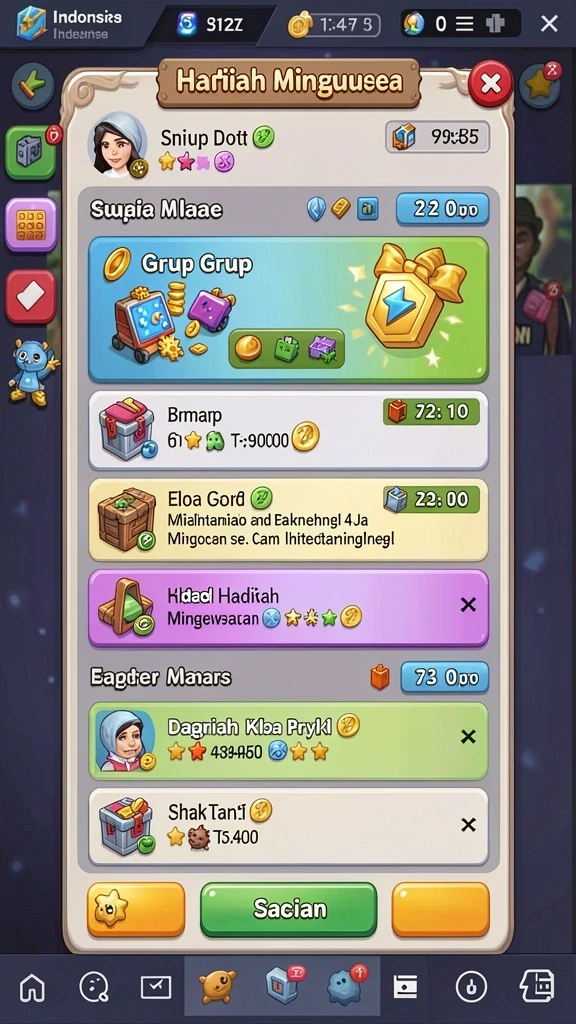The height and width of the screenshot is (1024, 576).
Task: Tap the blank yellow button right of Sacian
Action: (x=440, y=909)
